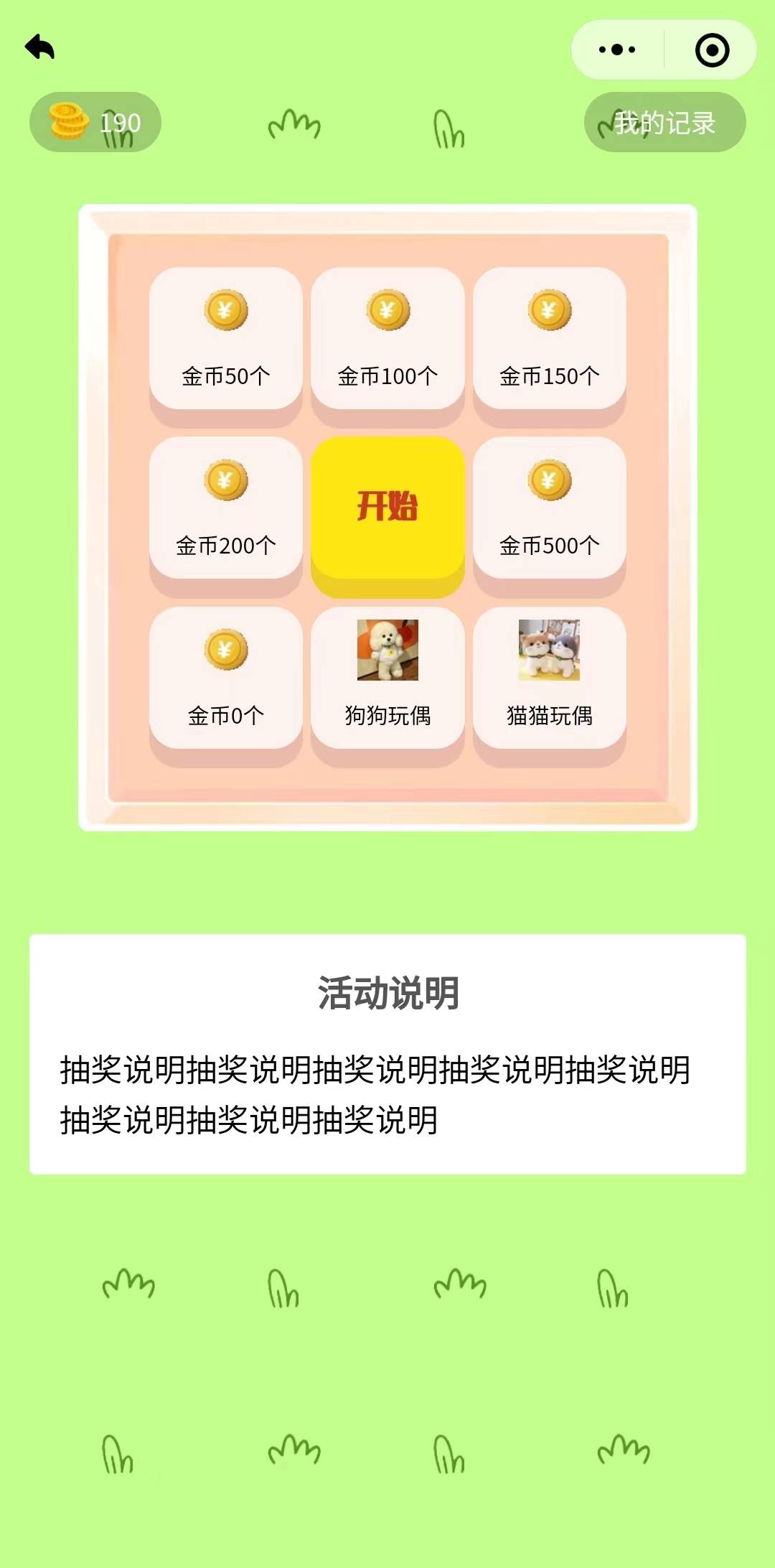
Task: Tap 开始 to start the lottery draw
Action: pos(387,508)
